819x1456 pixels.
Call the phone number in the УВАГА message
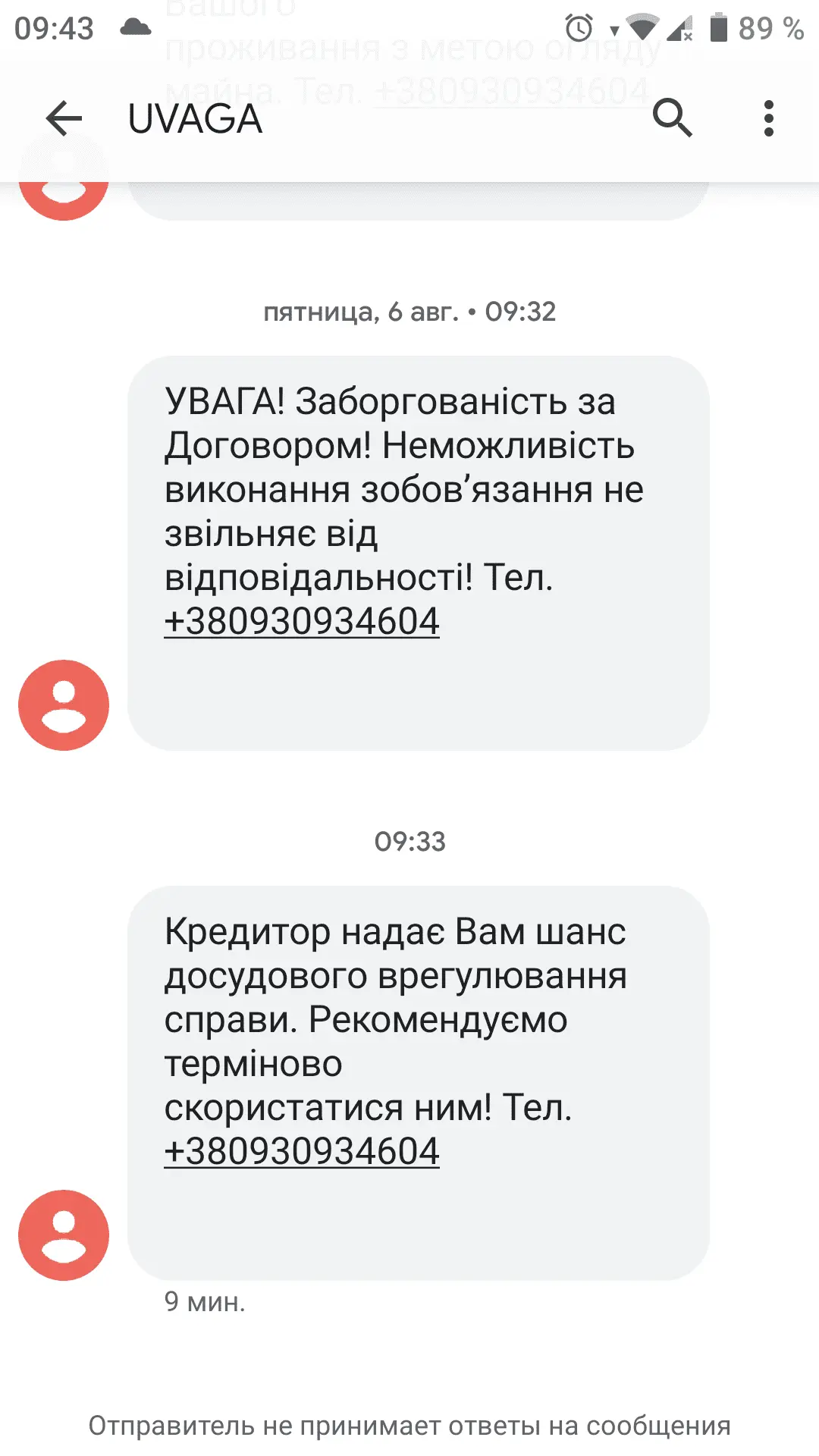click(302, 622)
